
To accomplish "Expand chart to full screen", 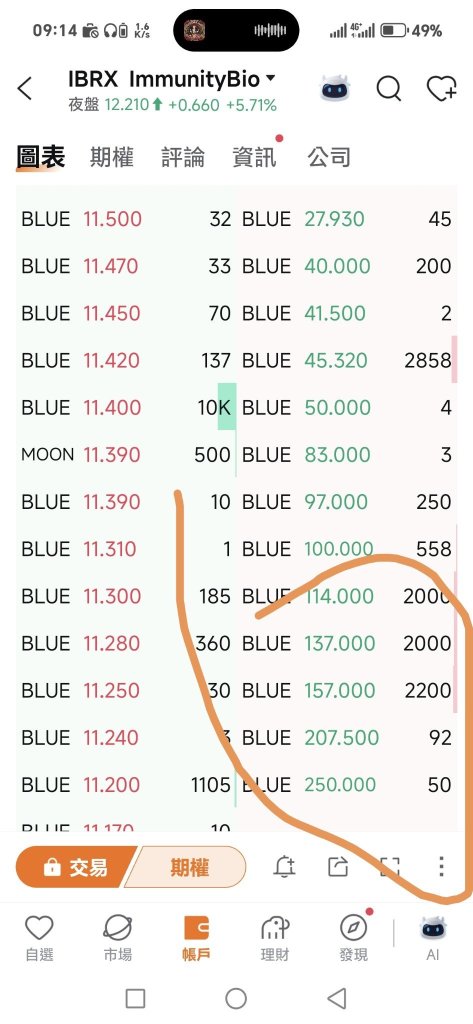I will (x=390, y=867).
